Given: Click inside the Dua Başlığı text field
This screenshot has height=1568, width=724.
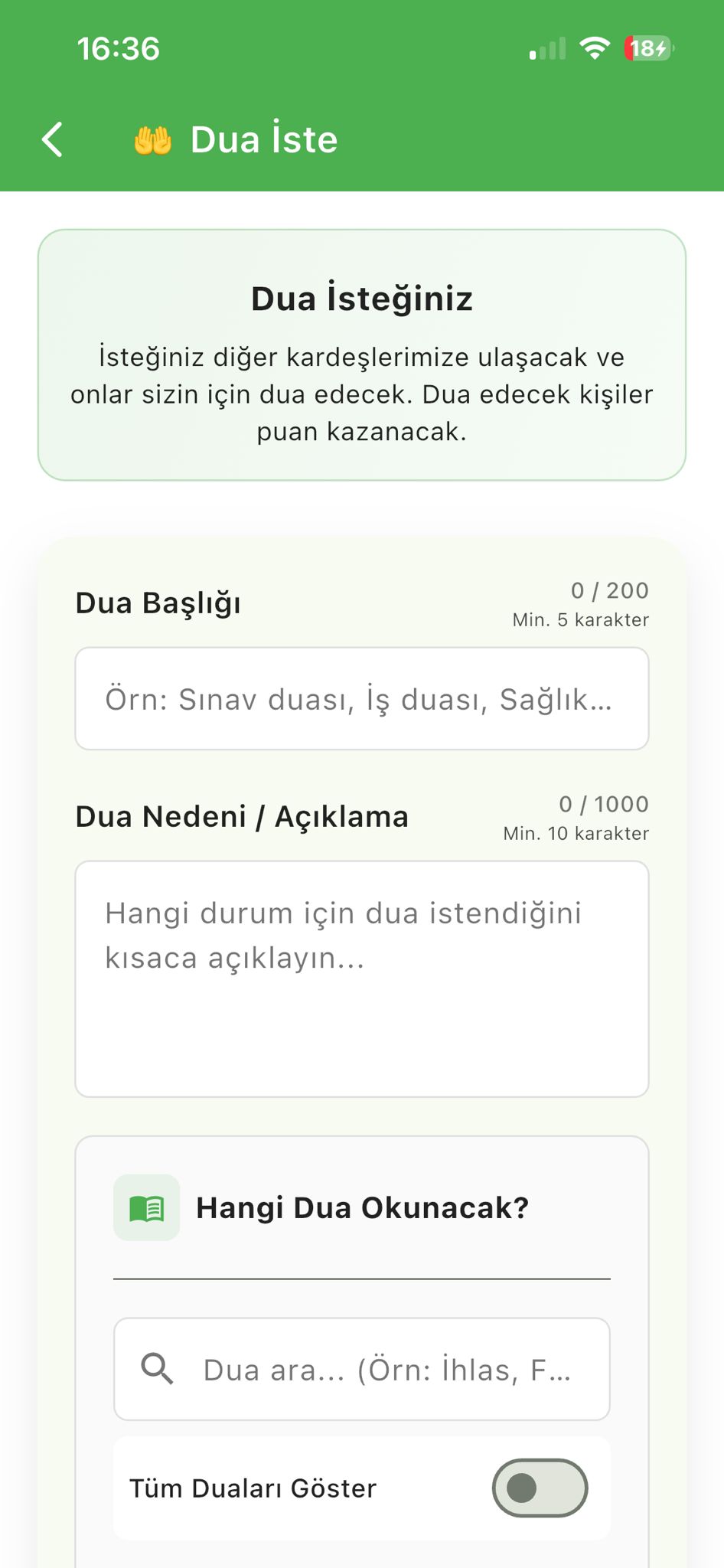Looking at the screenshot, I should click(x=362, y=697).
